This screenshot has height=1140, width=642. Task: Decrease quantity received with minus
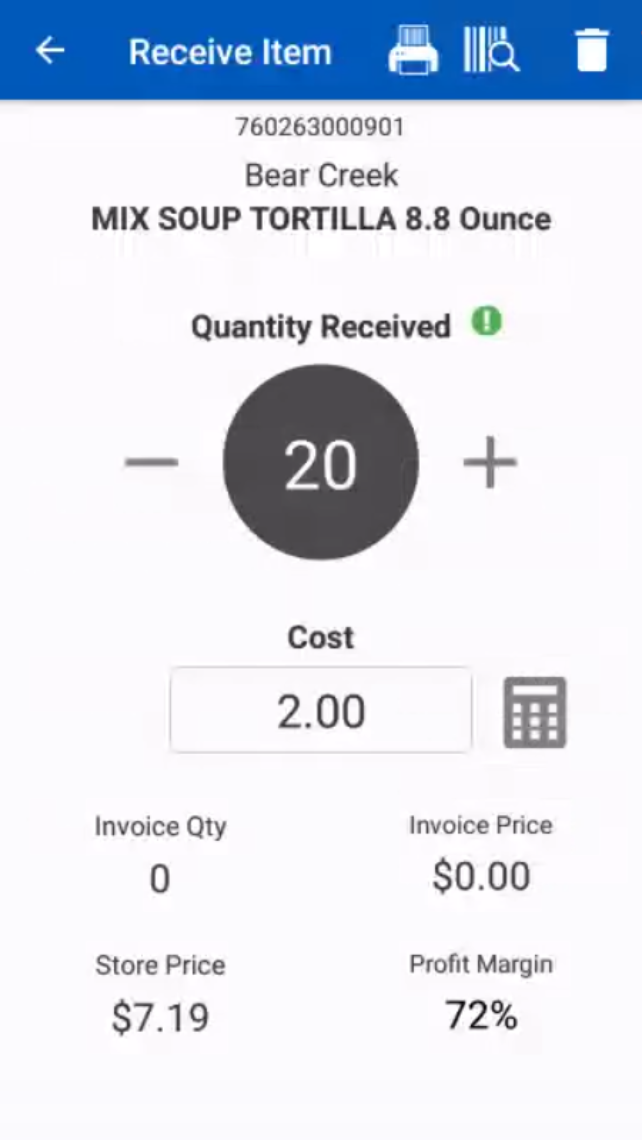click(x=151, y=463)
